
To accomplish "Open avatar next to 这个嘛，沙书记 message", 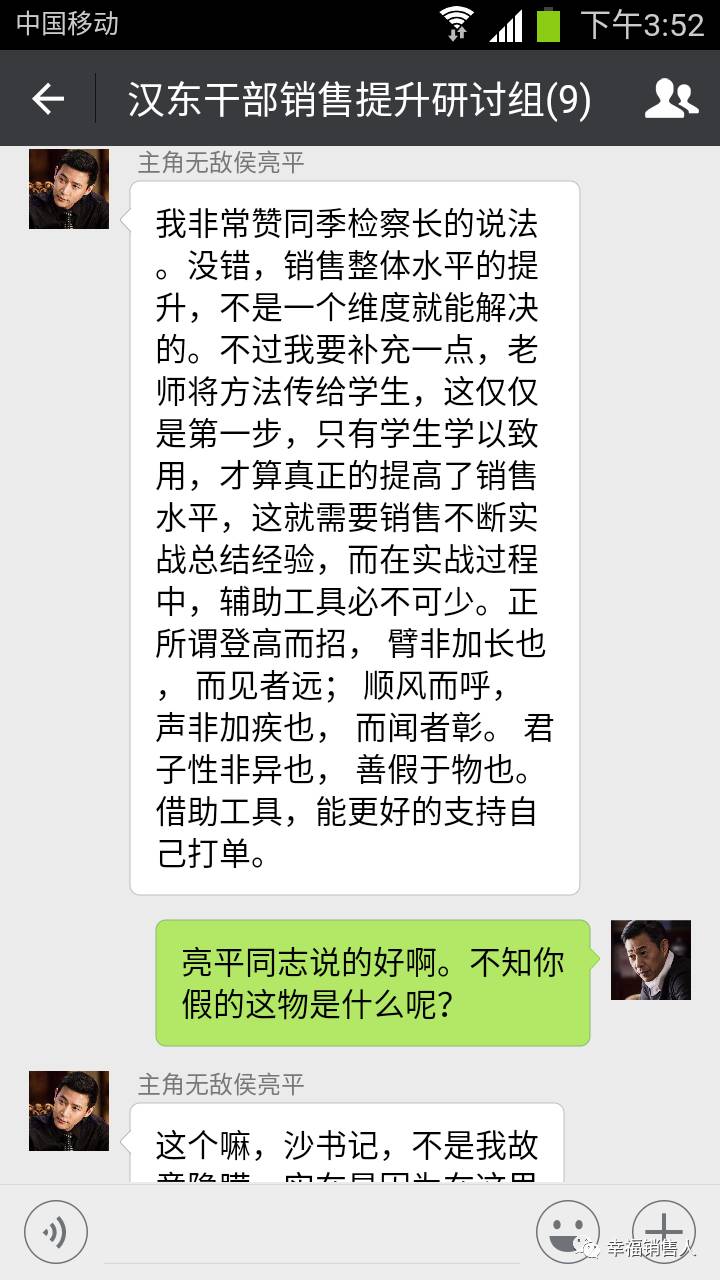I will coord(69,1110).
